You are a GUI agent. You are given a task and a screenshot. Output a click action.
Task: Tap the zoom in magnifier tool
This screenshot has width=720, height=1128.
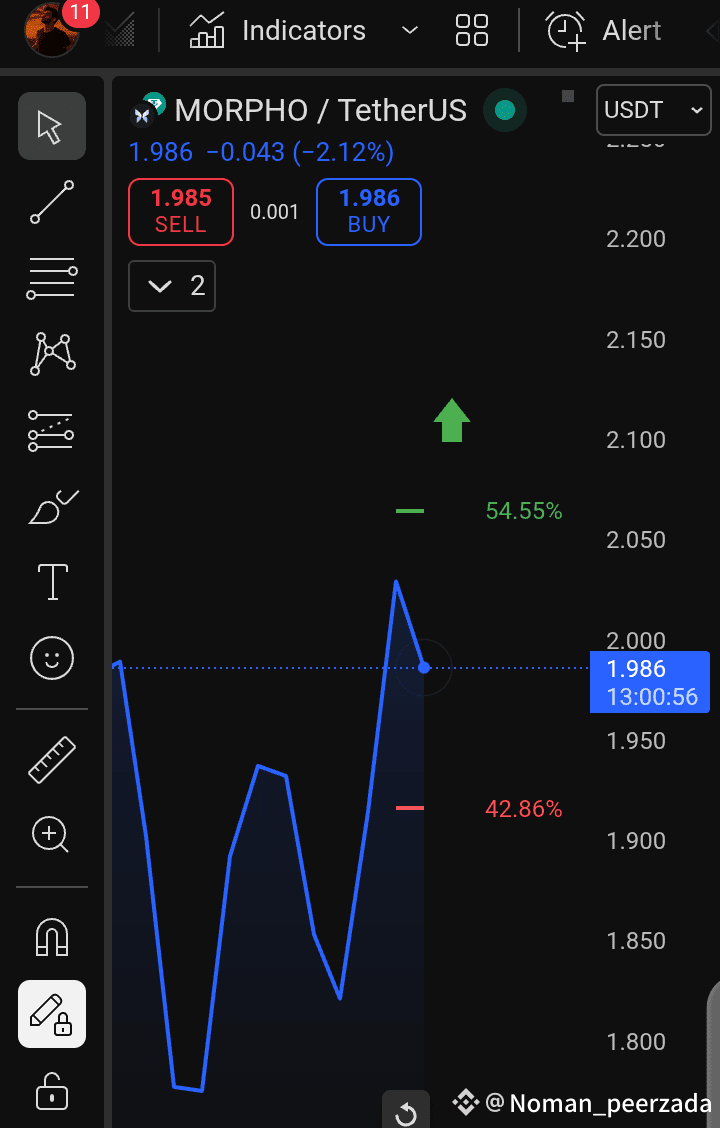pyautogui.click(x=52, y=834)
